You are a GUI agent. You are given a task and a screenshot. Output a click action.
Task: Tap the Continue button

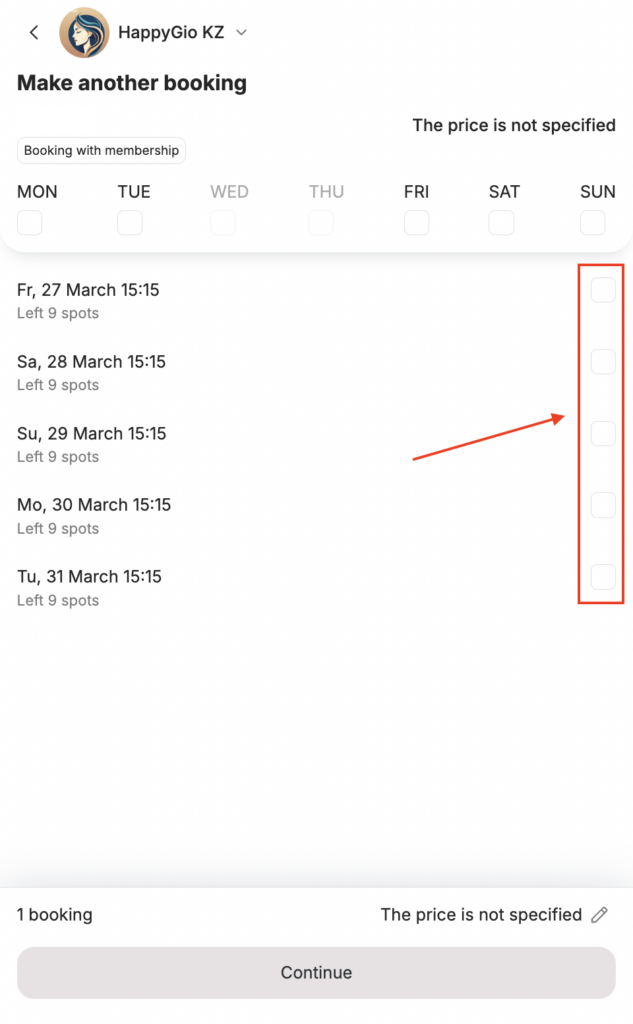[x=316, y=972]
